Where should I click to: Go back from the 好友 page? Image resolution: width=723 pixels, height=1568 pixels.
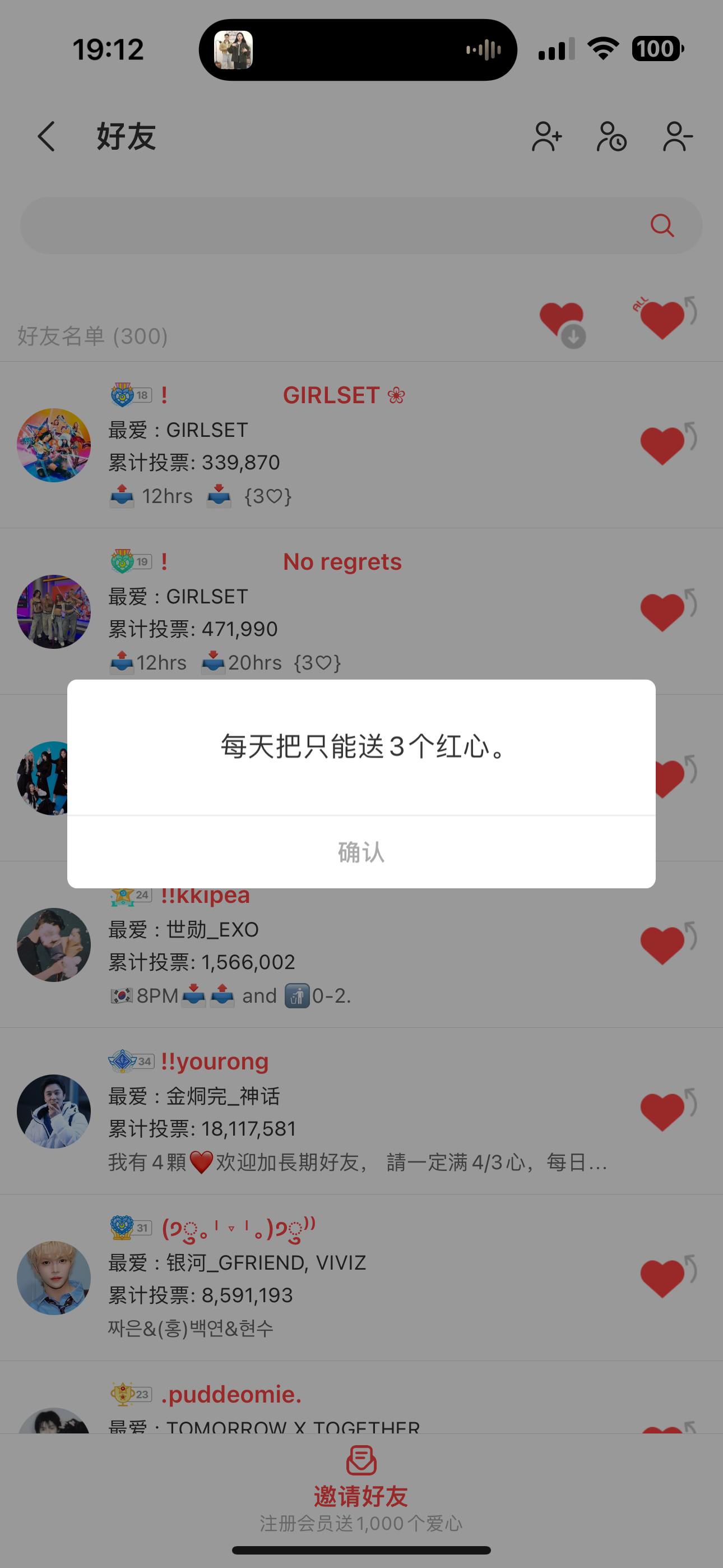pyautogui.click(x=47, y=136)
